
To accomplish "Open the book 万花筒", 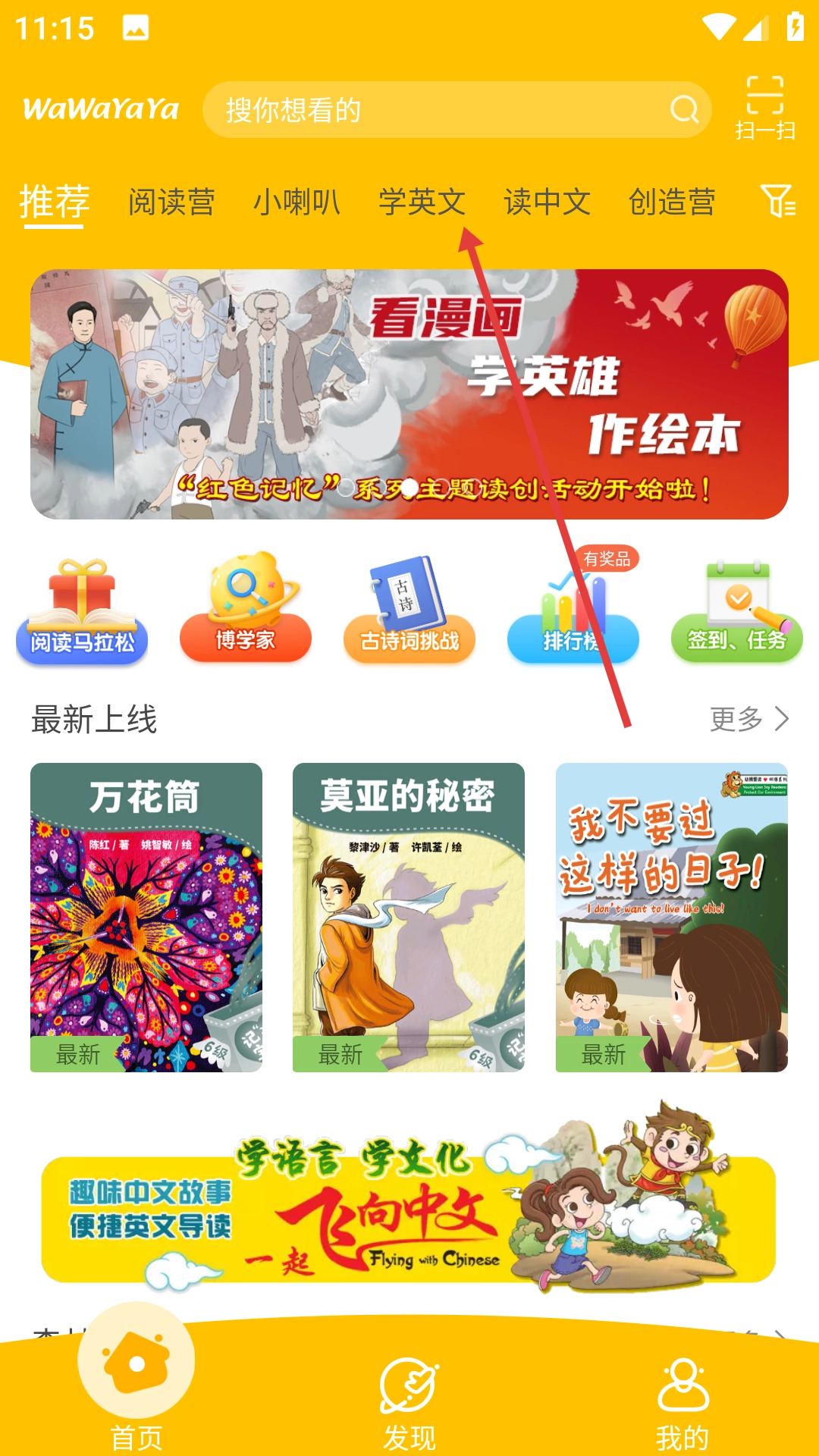I will point(146,917).
